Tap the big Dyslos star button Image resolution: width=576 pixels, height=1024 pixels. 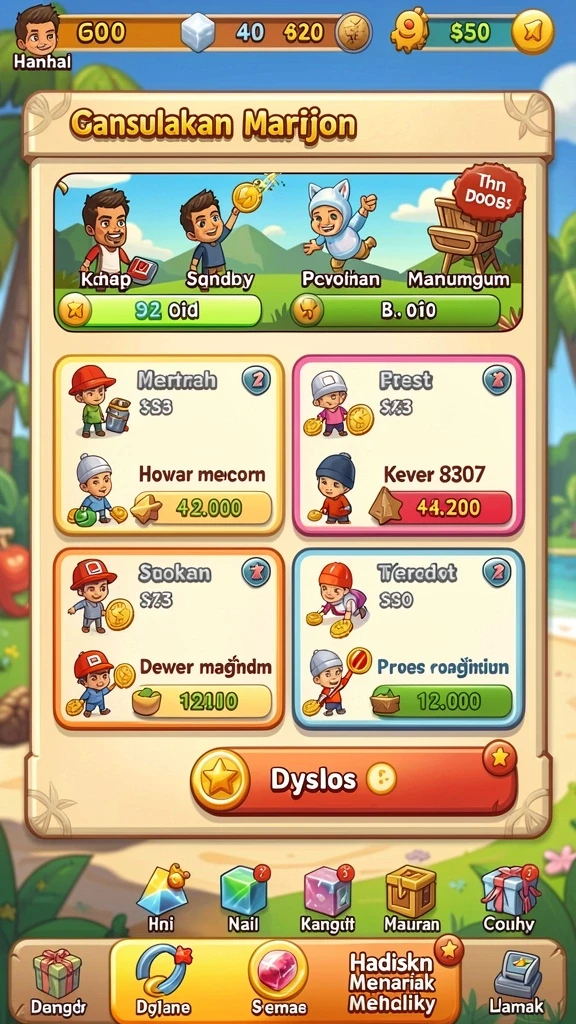click(353, 781)
